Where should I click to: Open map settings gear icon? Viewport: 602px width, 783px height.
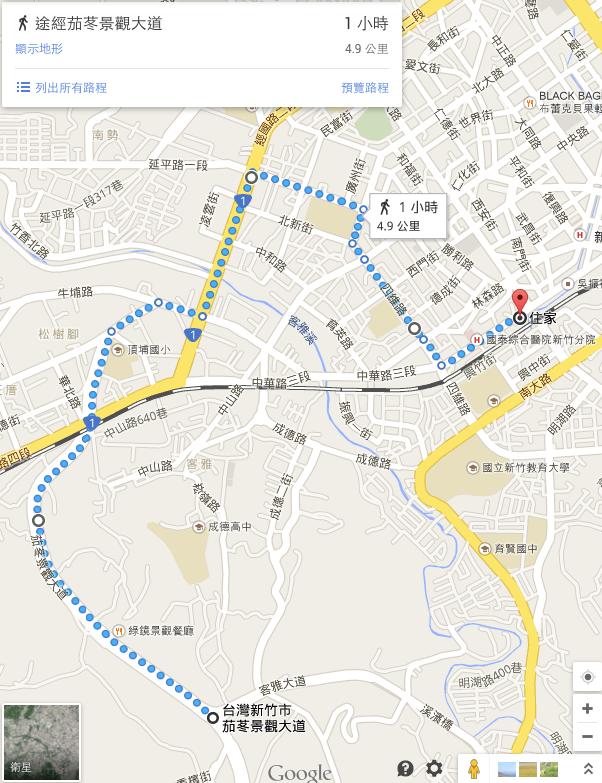434,768
